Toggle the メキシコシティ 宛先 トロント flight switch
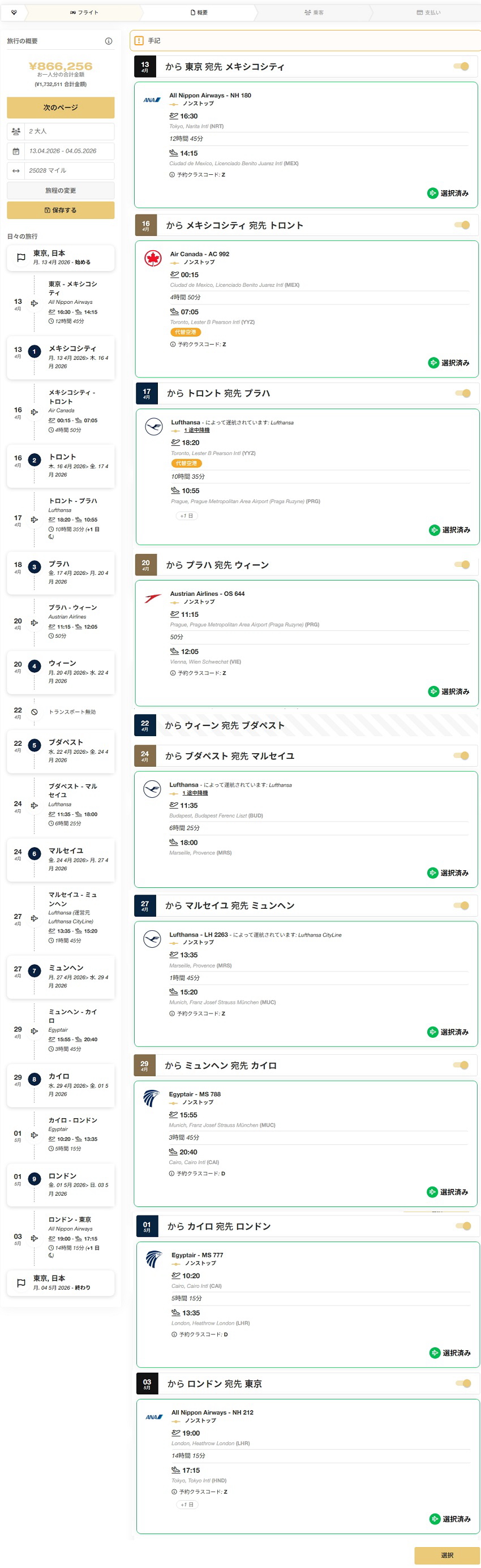The image size is (481, 1568). (x=462, y=225)
